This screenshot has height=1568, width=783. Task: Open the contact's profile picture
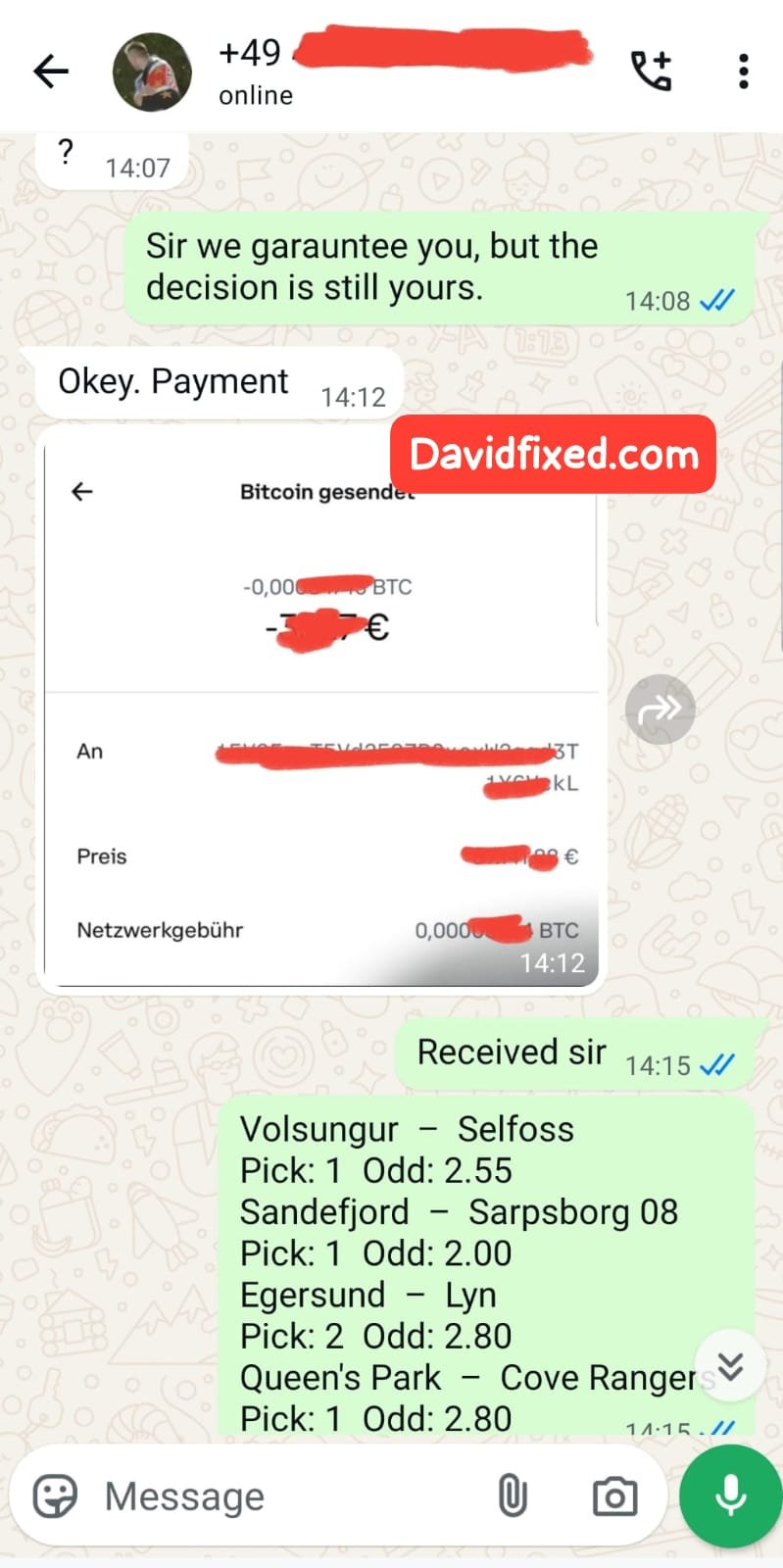[x=152, y=72]
